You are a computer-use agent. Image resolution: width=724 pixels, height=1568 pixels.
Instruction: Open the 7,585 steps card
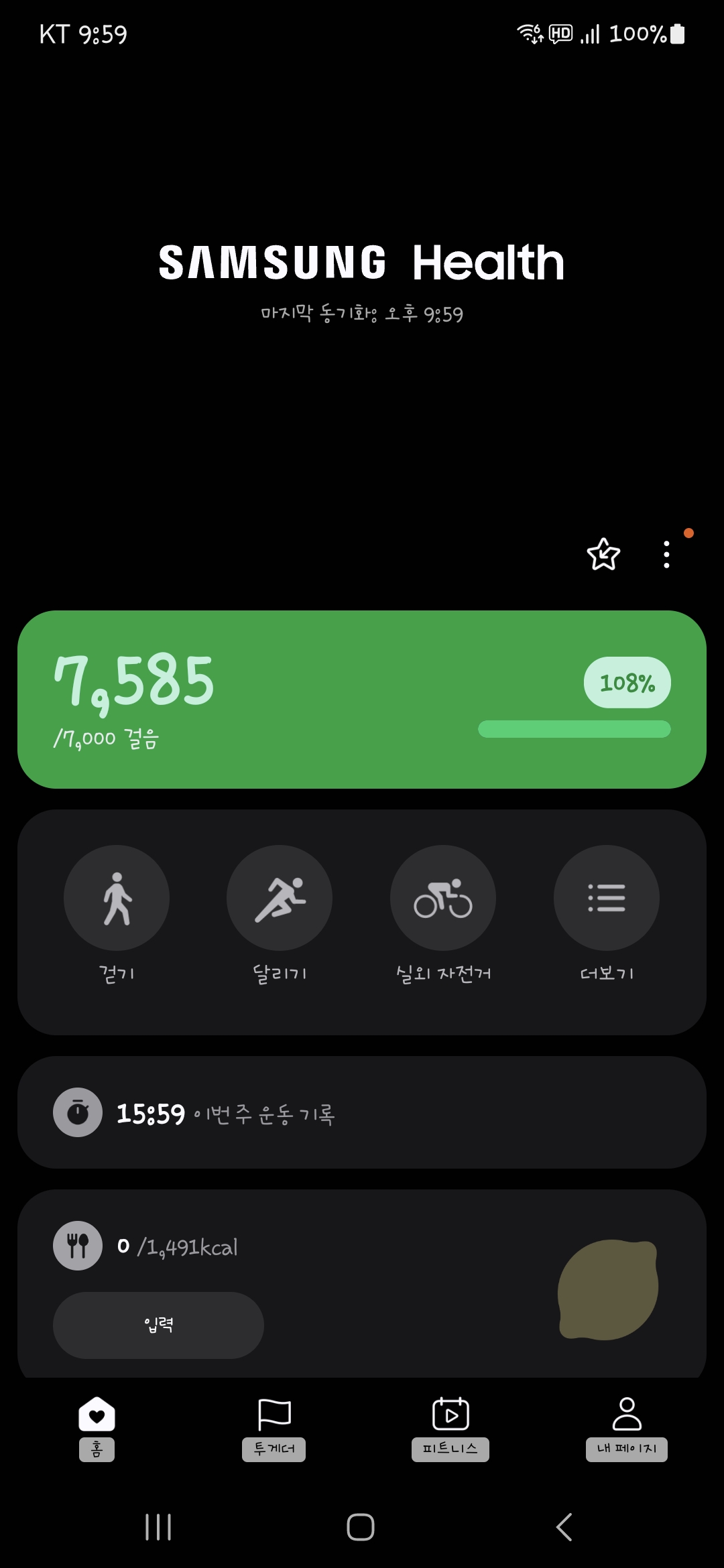[x=362, y=699]
